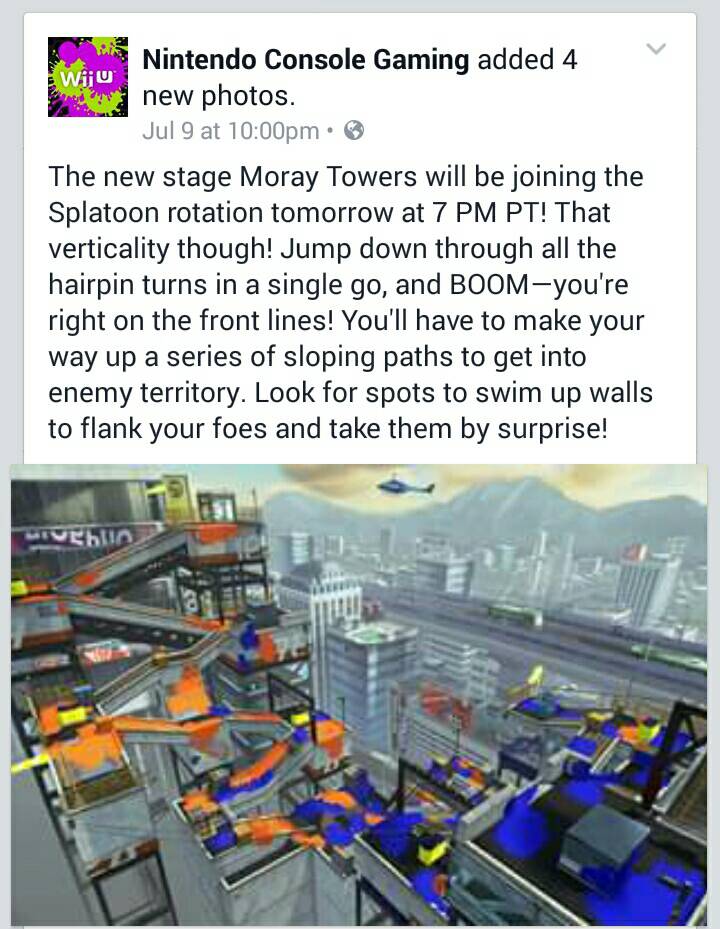Open the post timestamp Jul 9 at 10:00pm
This screenshot has height=929, width=720.
(x=230, y=130)
